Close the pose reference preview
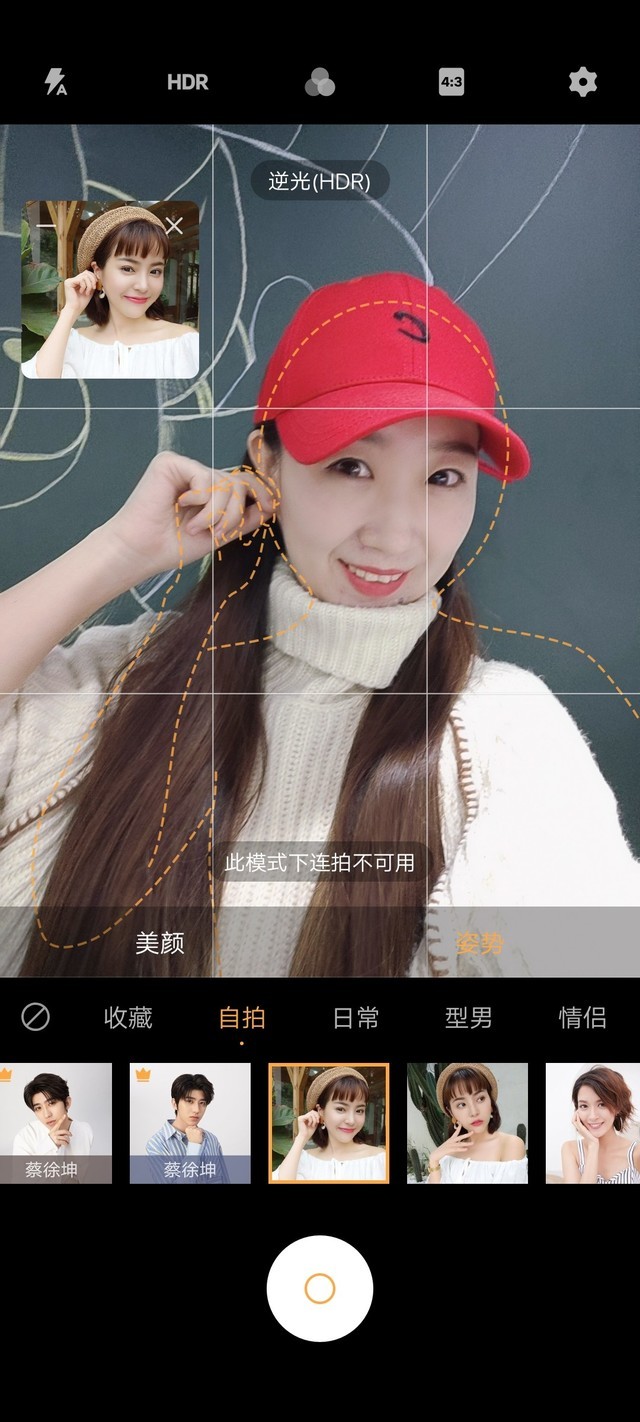The width and height of the screenshot is (640, 1422). coord(174,226)
